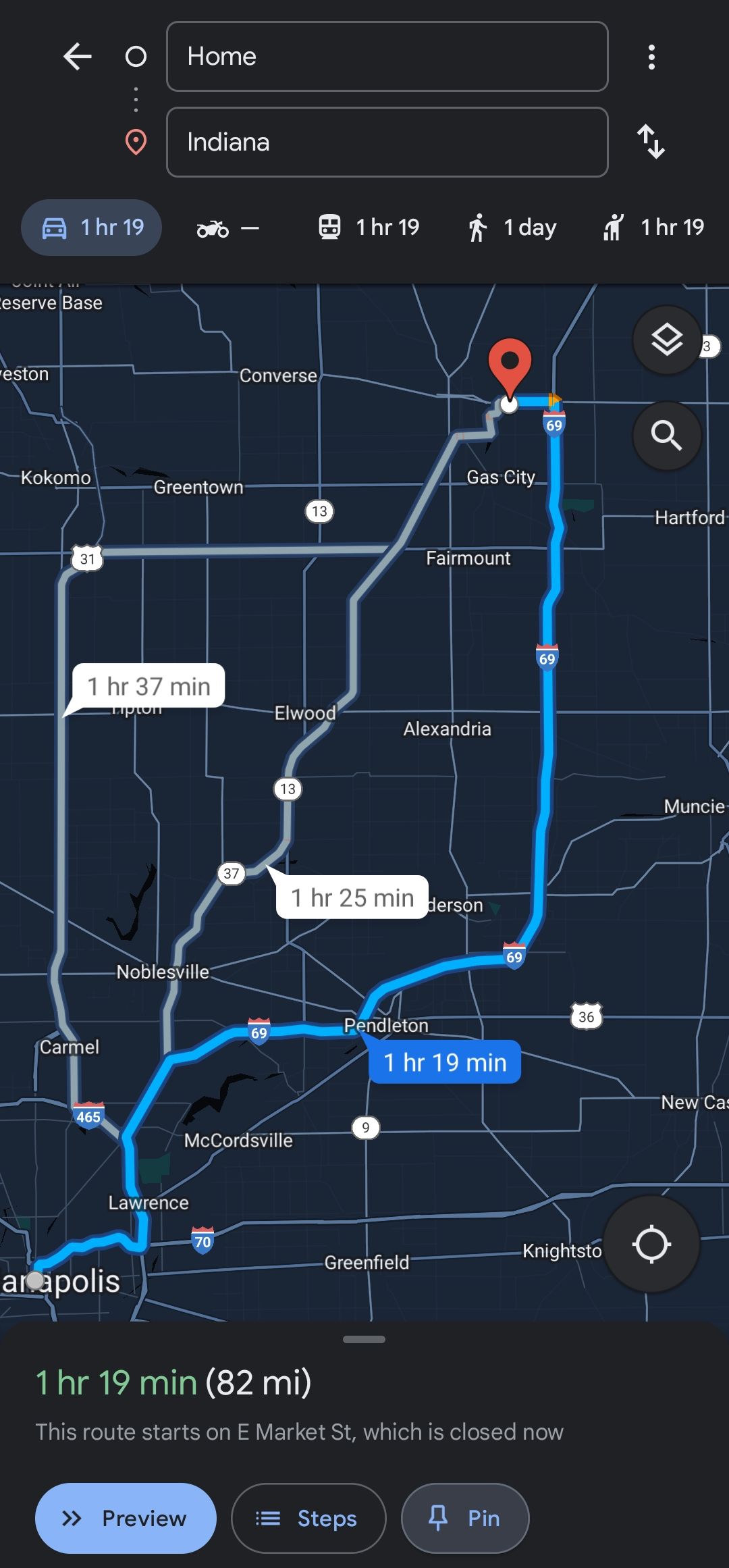The height and width of the screenshot is (1568, 729).
Task: Select the driving mode tab
Action: coord(92,228)
